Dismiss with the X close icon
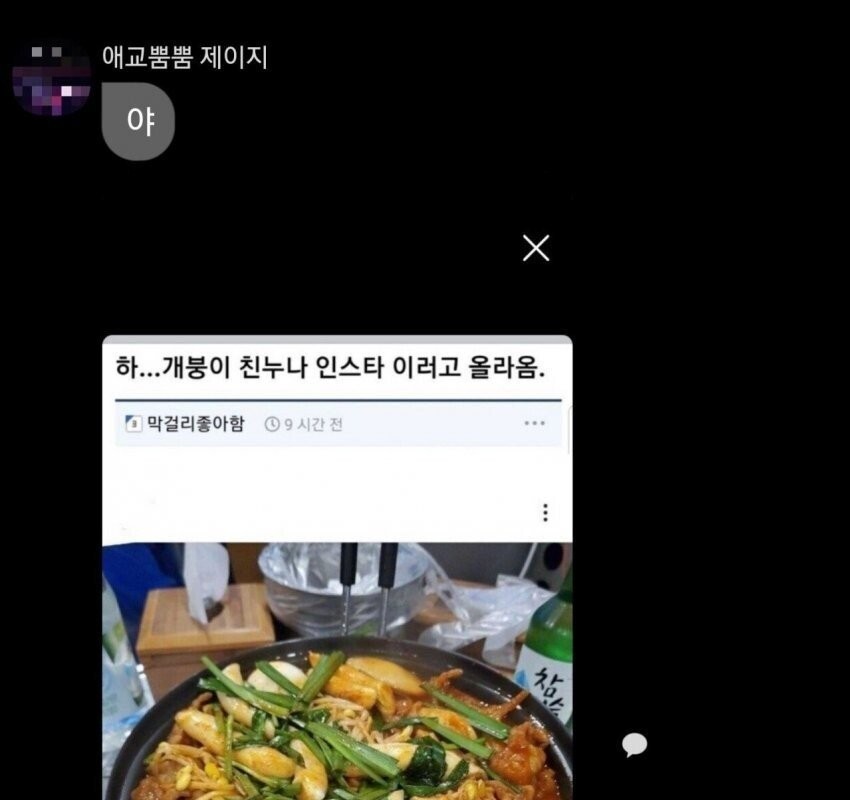850x800 pixels. coord(536,248)
